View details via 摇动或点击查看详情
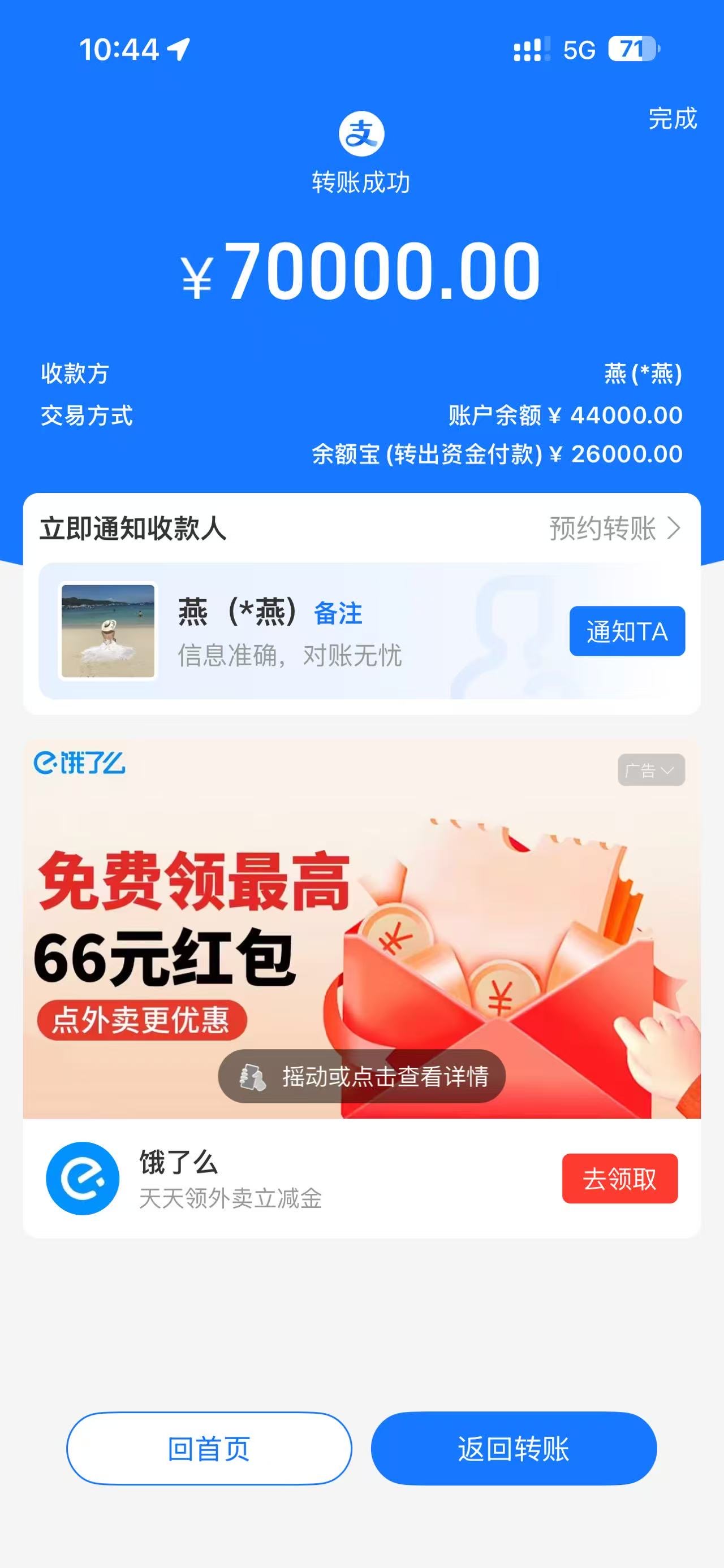This screenshot has height=1568, width=724. pyautogui.click(x=361, y=1076)
